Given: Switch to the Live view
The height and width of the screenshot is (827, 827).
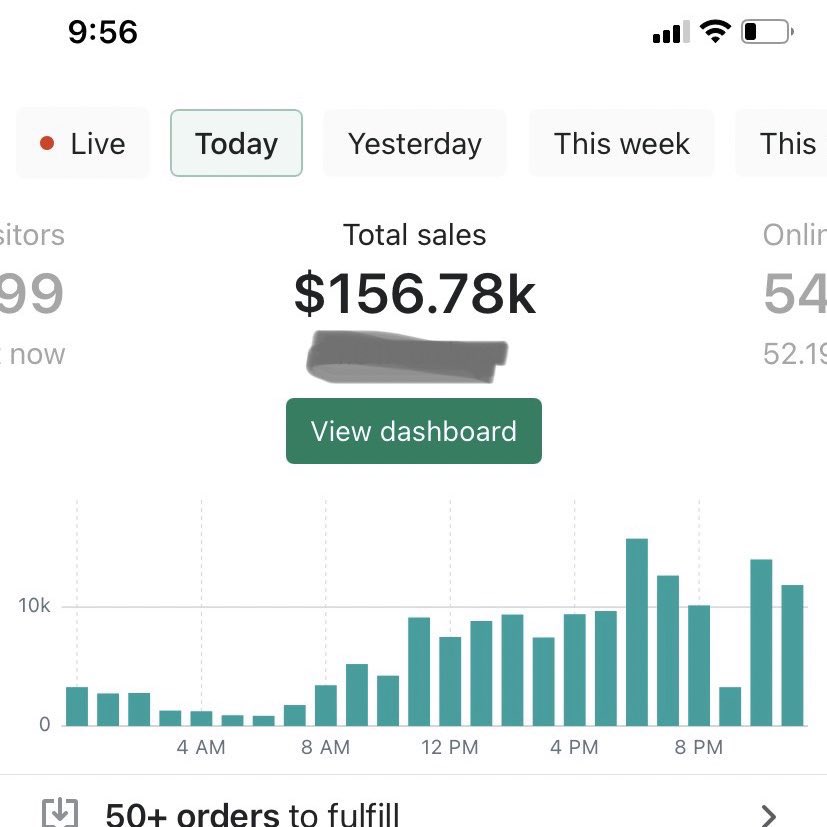Looking at the screenshot, I should 83,144.
